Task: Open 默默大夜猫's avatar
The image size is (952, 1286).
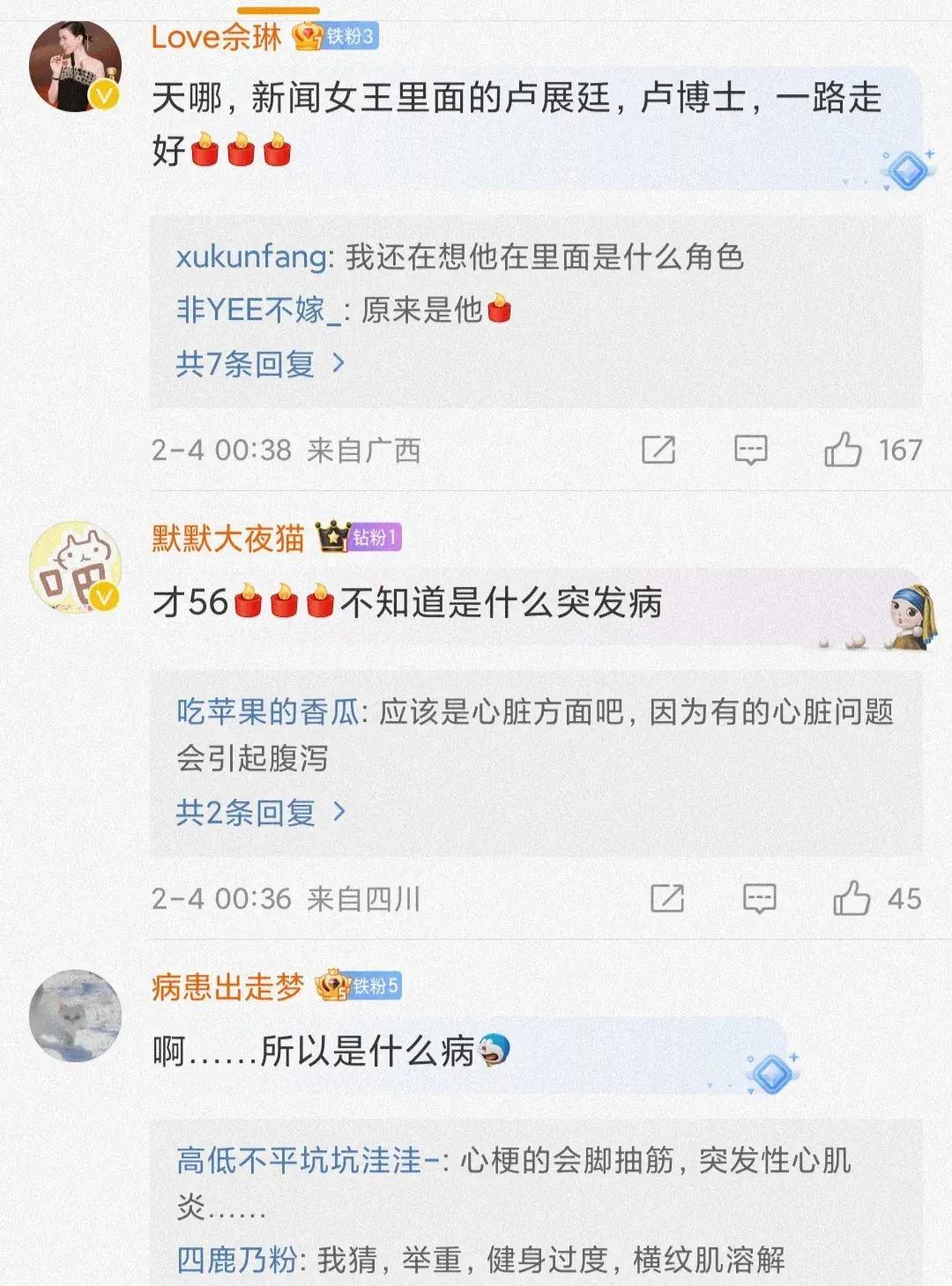Action: tap(75, 567)
